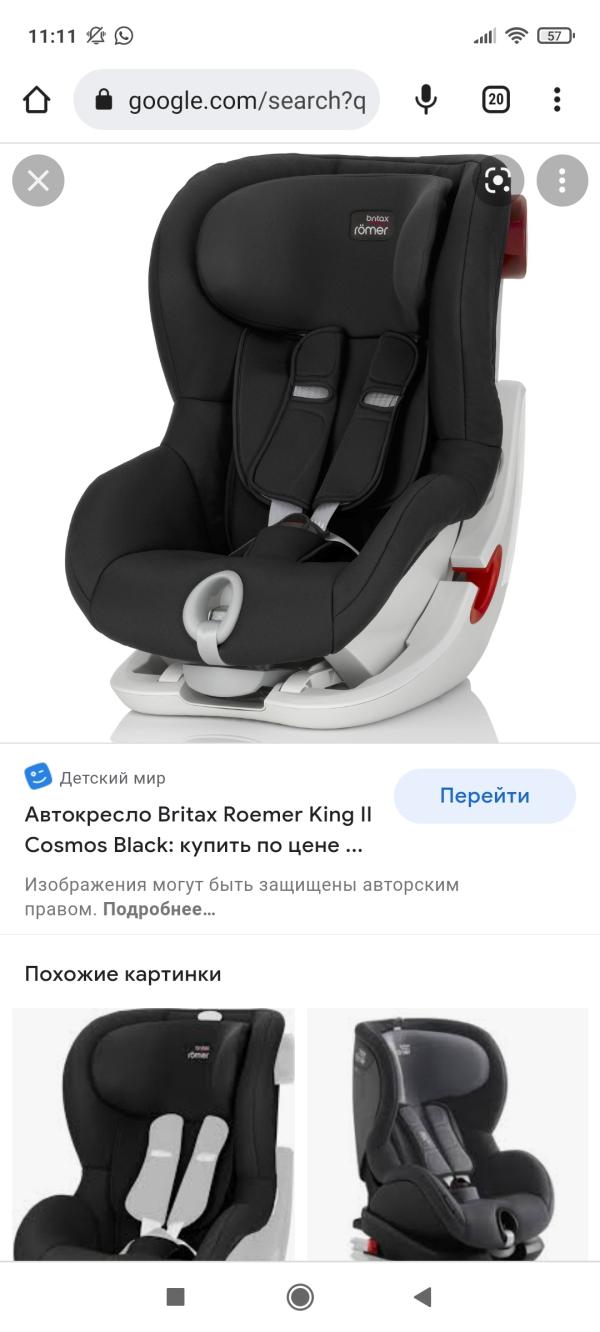Open the Подробнее copyright link

pyautogui.click(x=159, y=909)
